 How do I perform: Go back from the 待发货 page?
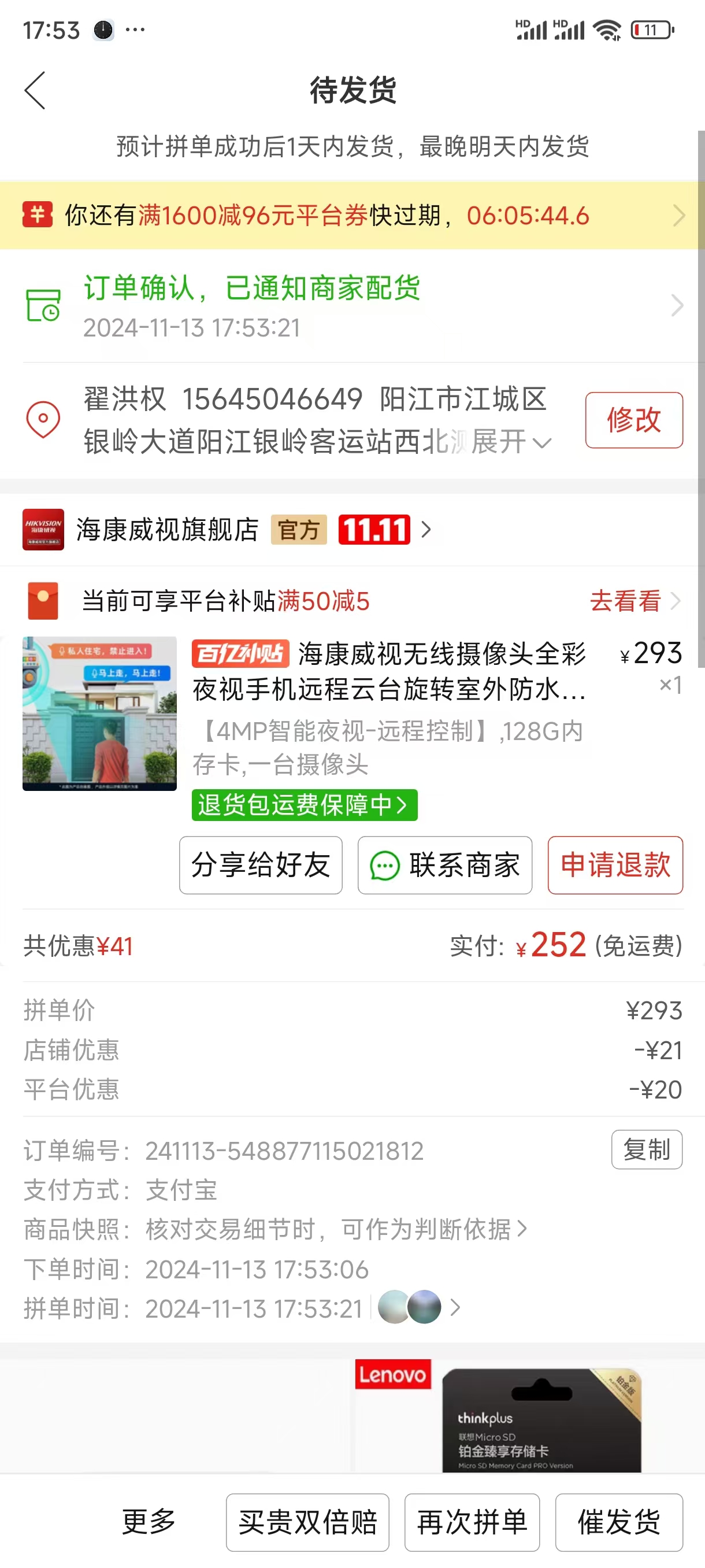(35, 90)
